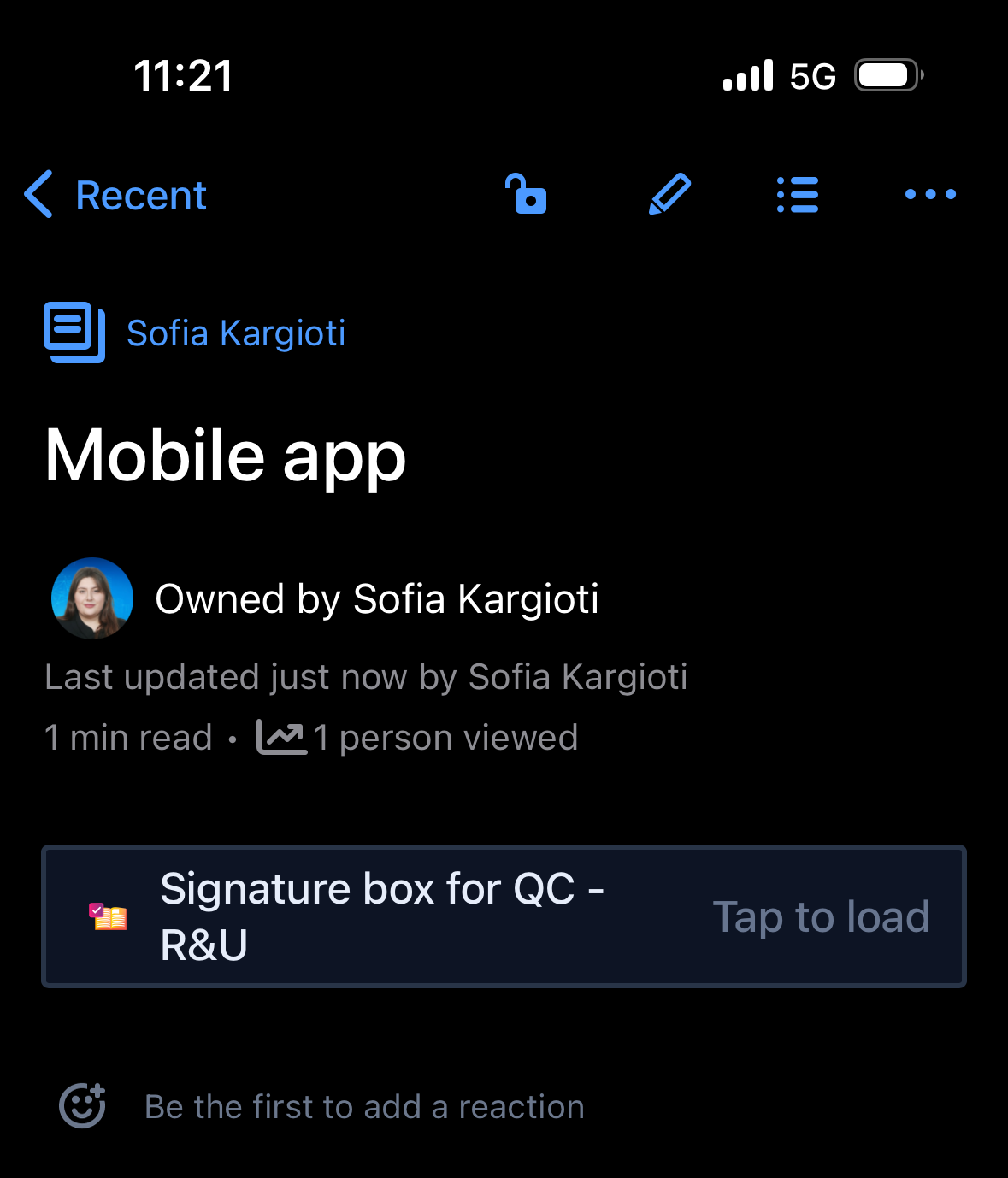Viewport: 1008px width, 1178px height.
Task: Go back to Recent
Action: click(115, 195)
